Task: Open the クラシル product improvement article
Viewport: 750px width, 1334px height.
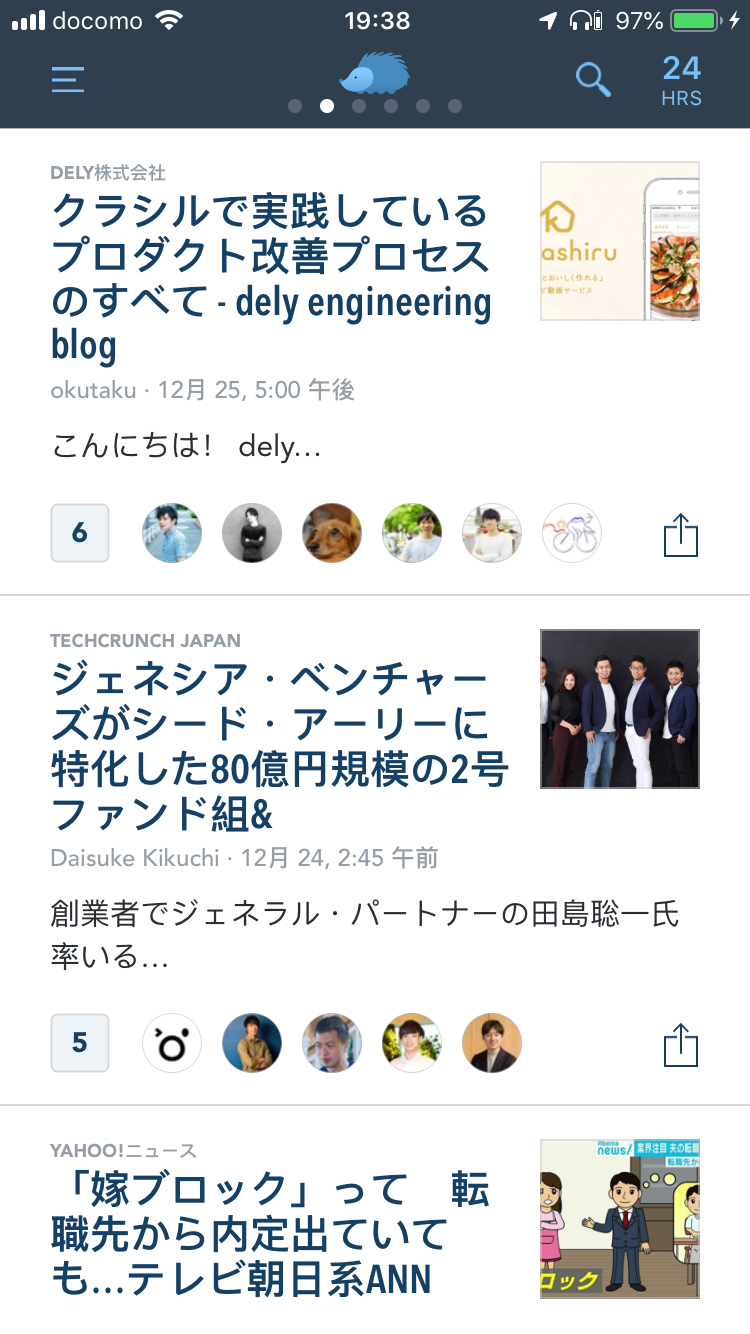Action: click(x=270, y=278)
